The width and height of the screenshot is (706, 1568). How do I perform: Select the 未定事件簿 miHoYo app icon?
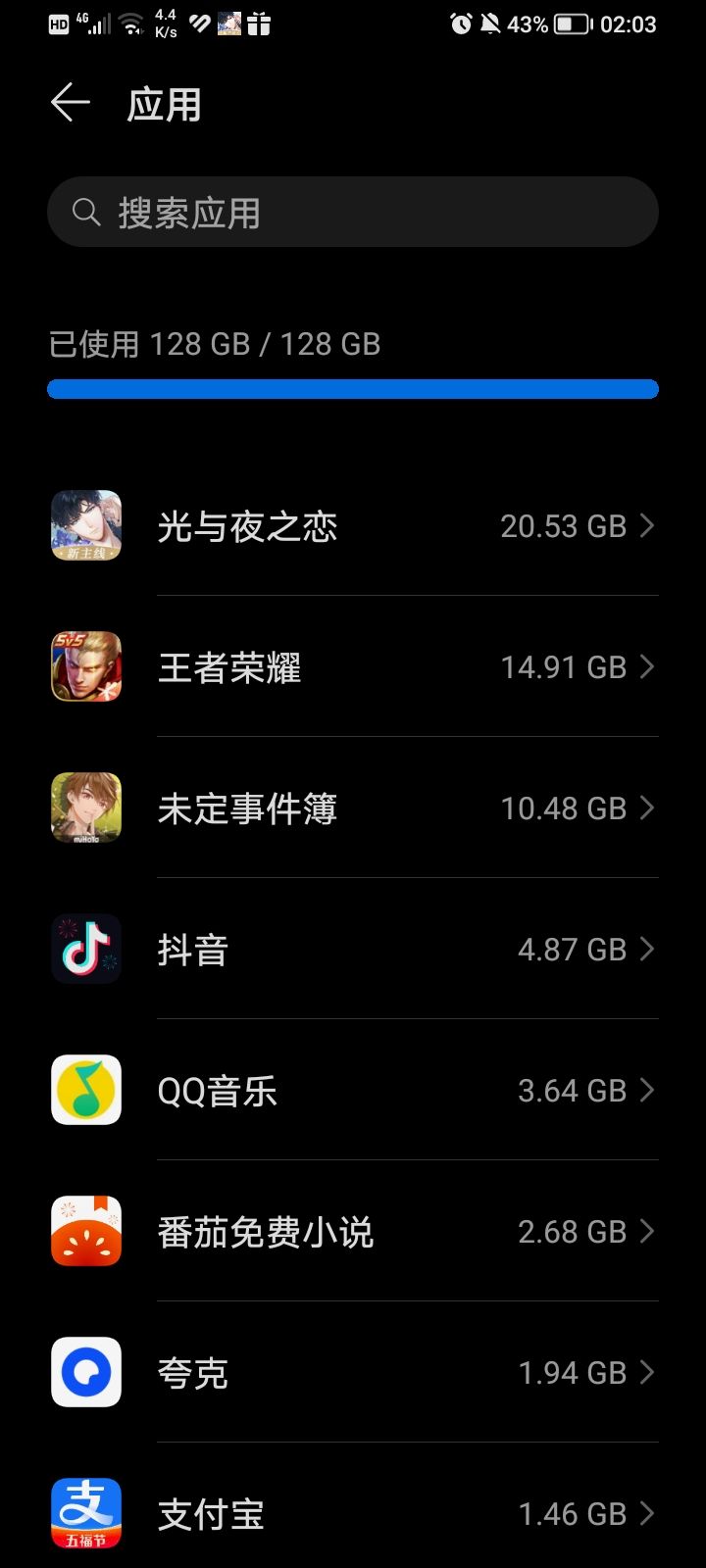pyautogui.click(x=85, y=808)
